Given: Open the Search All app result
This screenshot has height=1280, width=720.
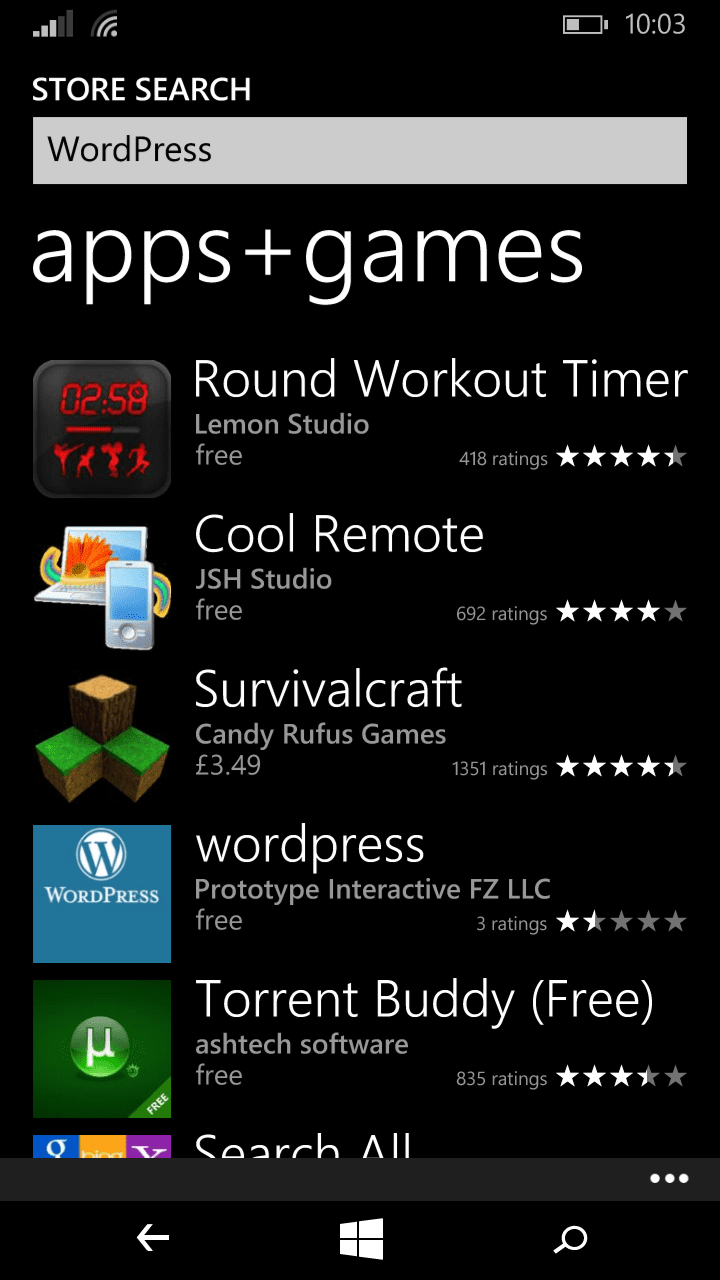Looking at the screenshot, I should (x=360, y=1146).
